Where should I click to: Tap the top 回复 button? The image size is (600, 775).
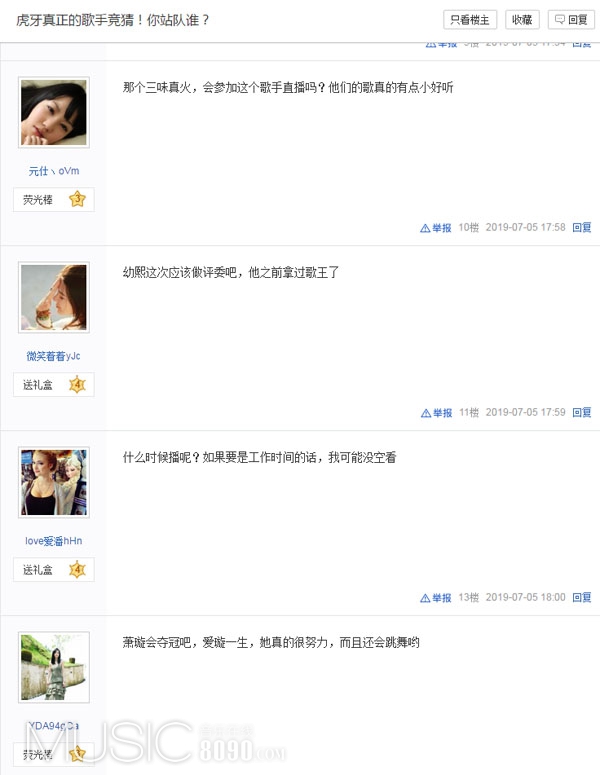(571, 19)
